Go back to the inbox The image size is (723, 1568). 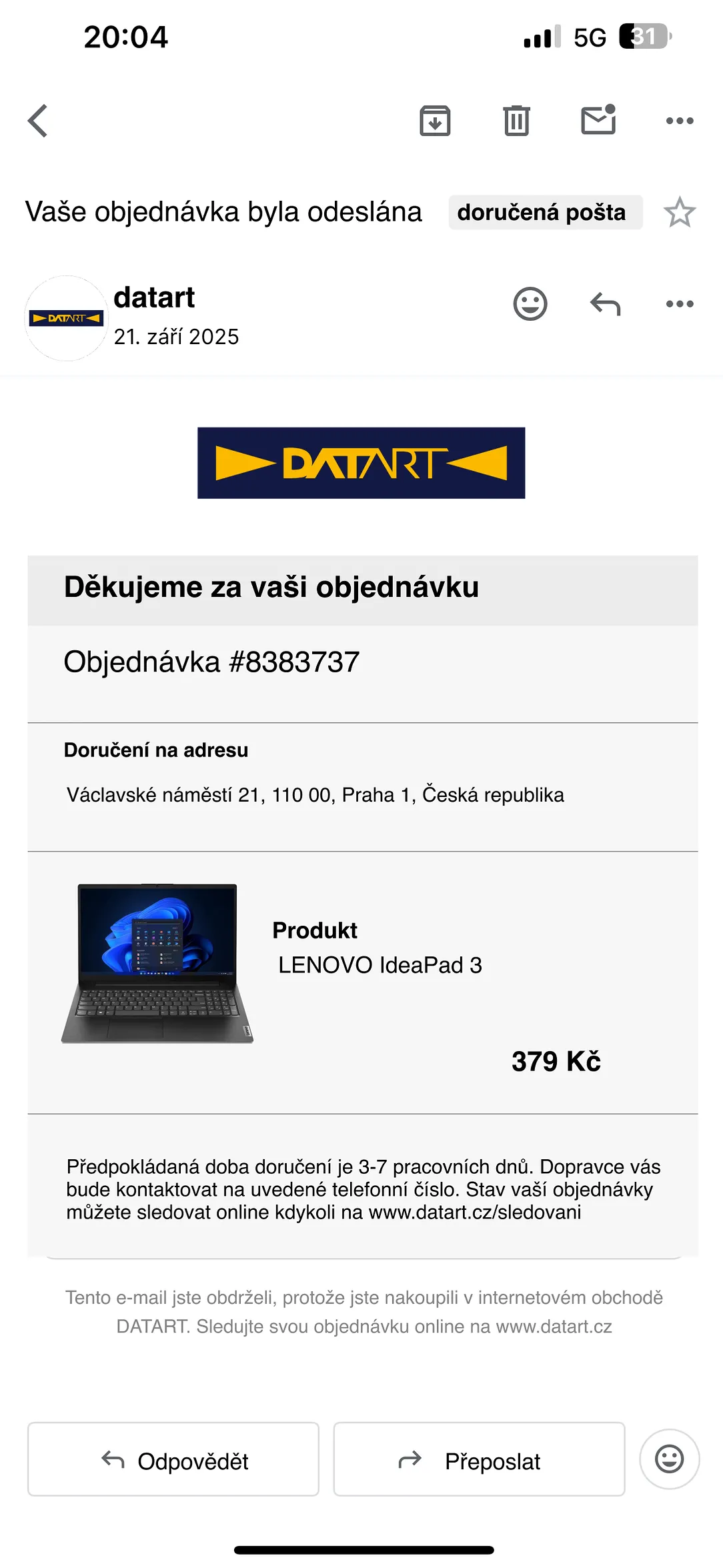pos(38,121)
